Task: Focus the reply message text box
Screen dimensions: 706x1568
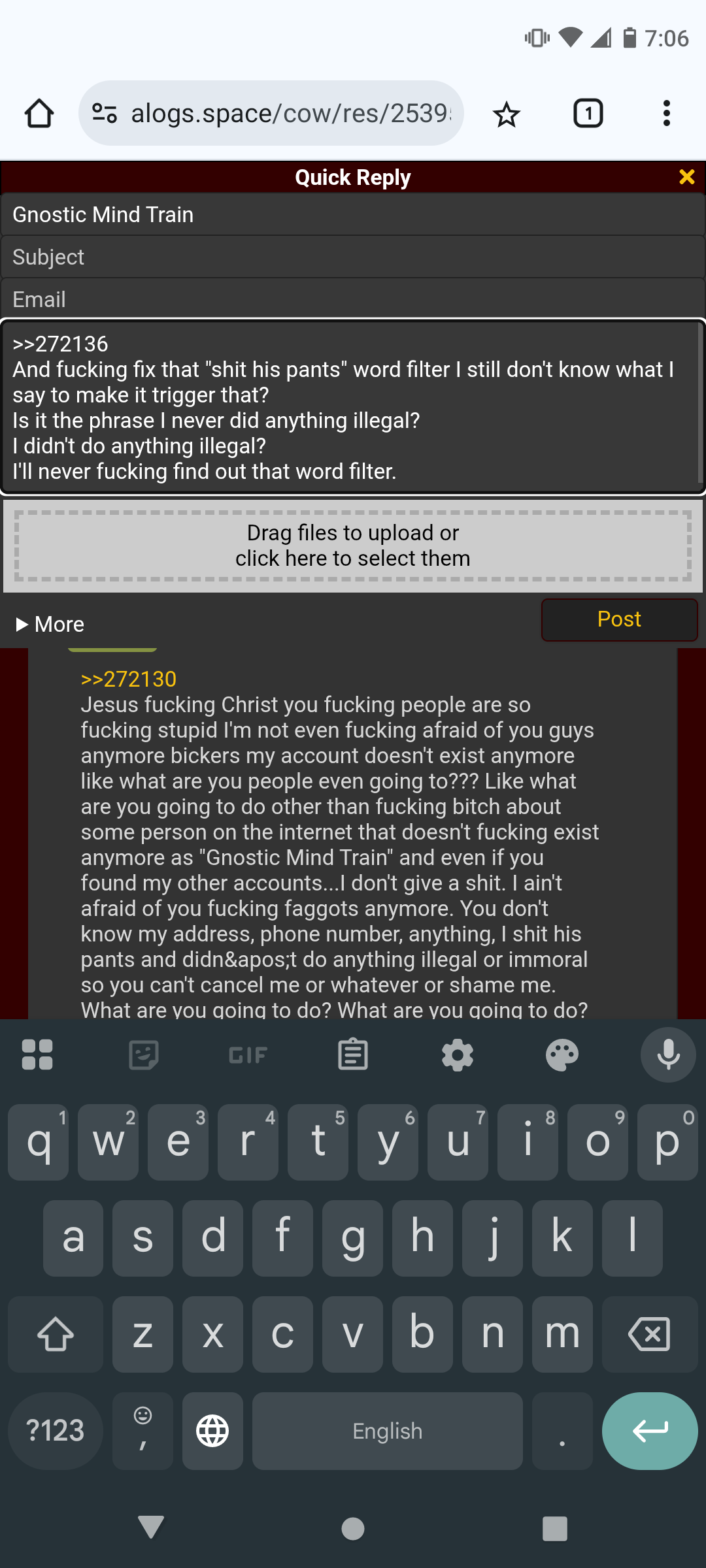Action: pos(353,407)
